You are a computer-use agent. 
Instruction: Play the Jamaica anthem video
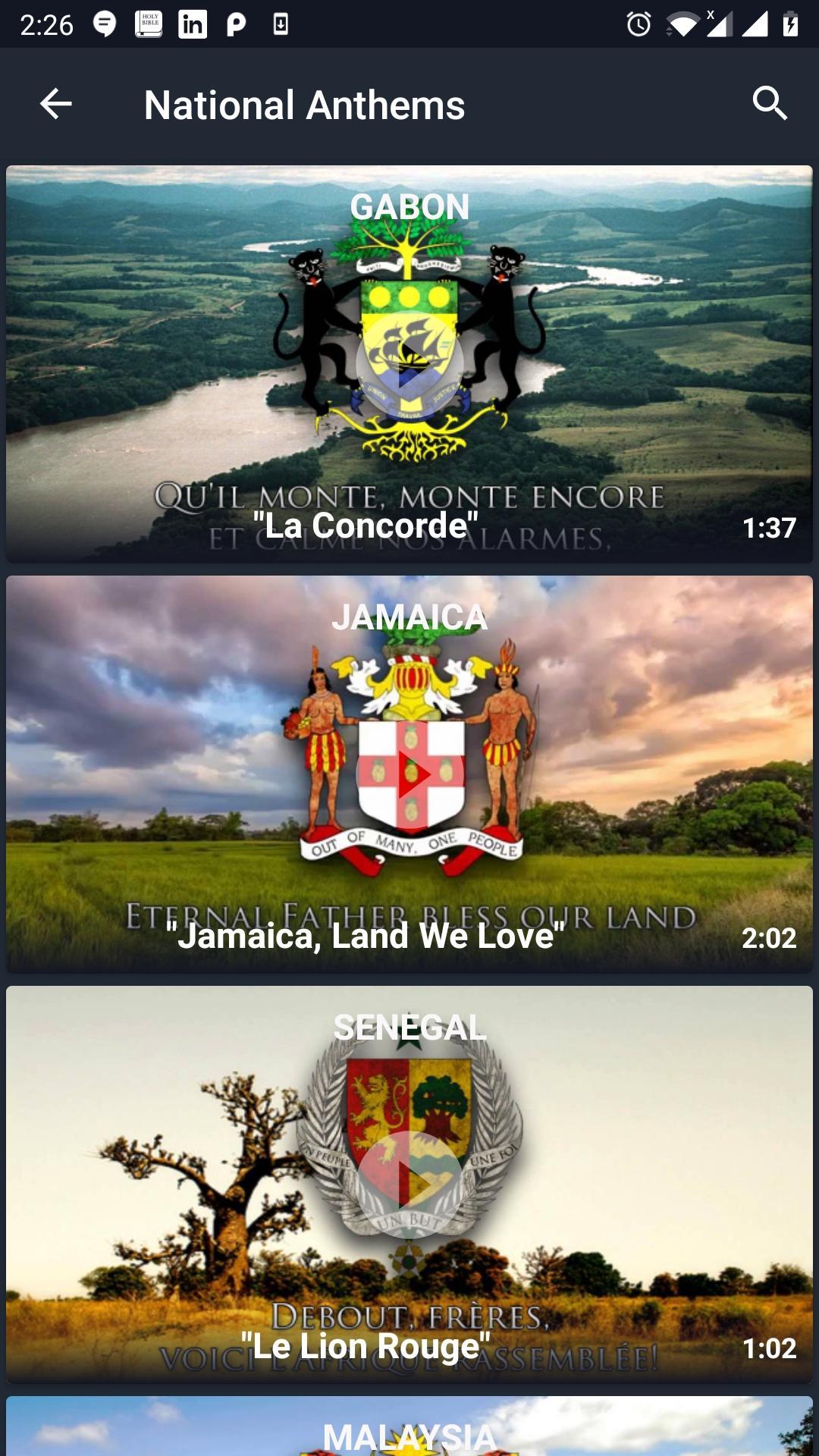point(409,774)
